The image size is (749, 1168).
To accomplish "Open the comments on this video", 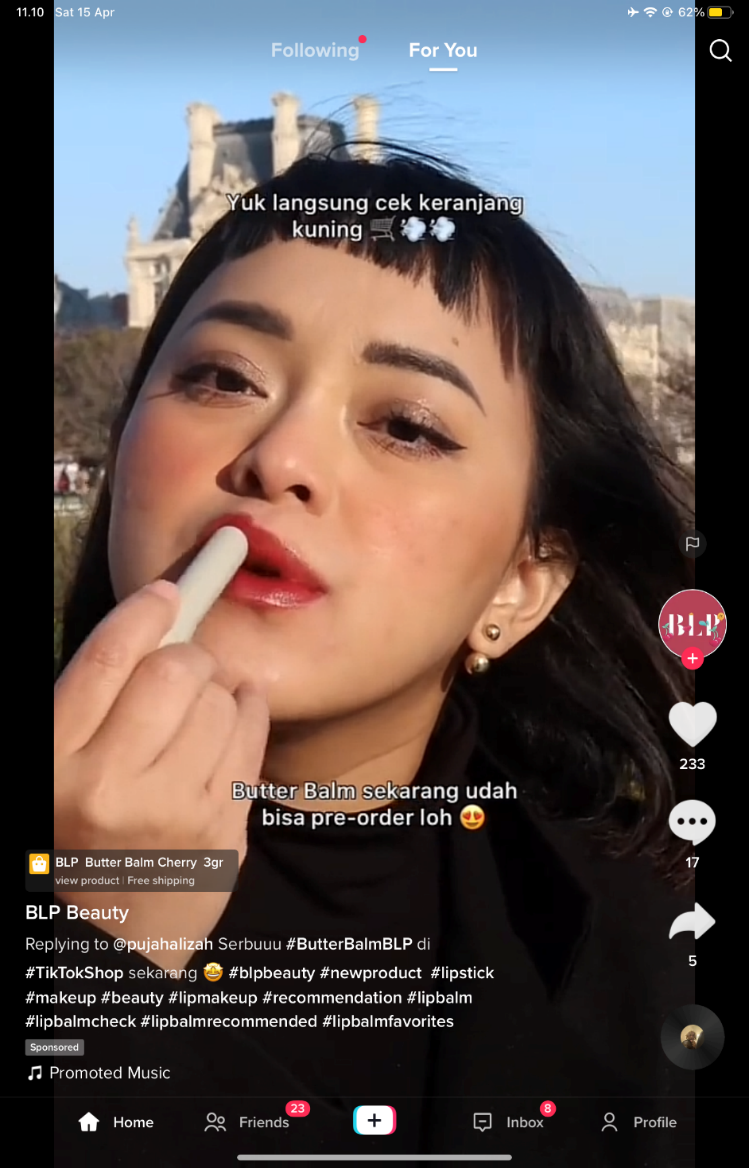I will (692, 823).
